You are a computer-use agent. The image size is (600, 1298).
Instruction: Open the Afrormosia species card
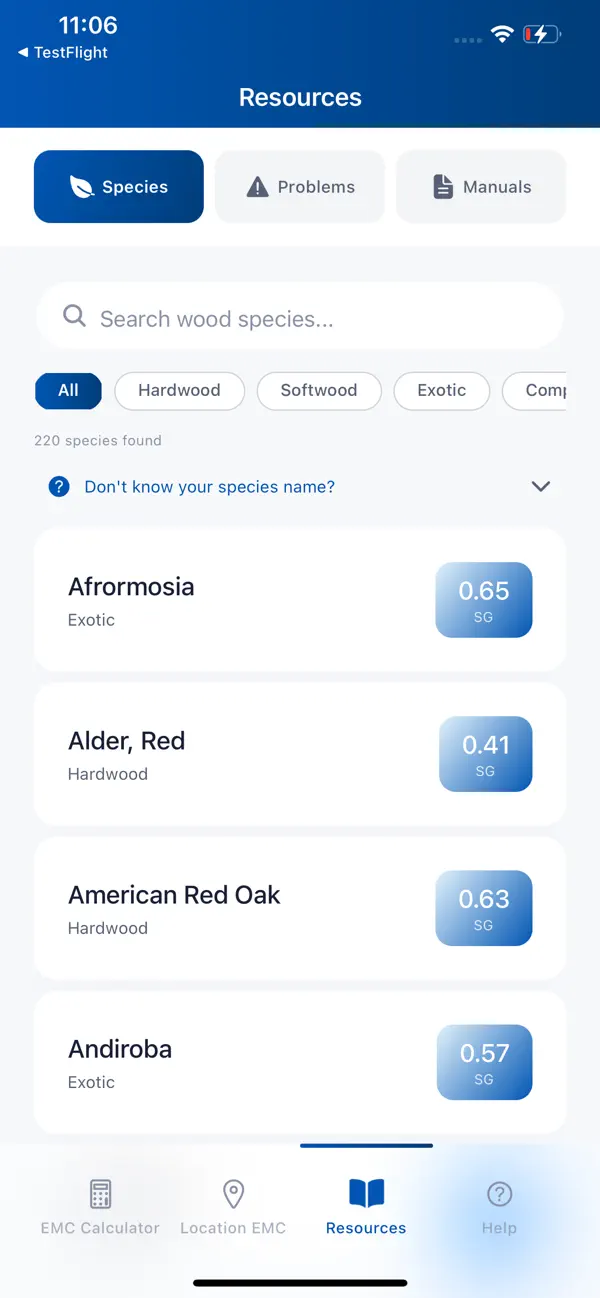300,600
